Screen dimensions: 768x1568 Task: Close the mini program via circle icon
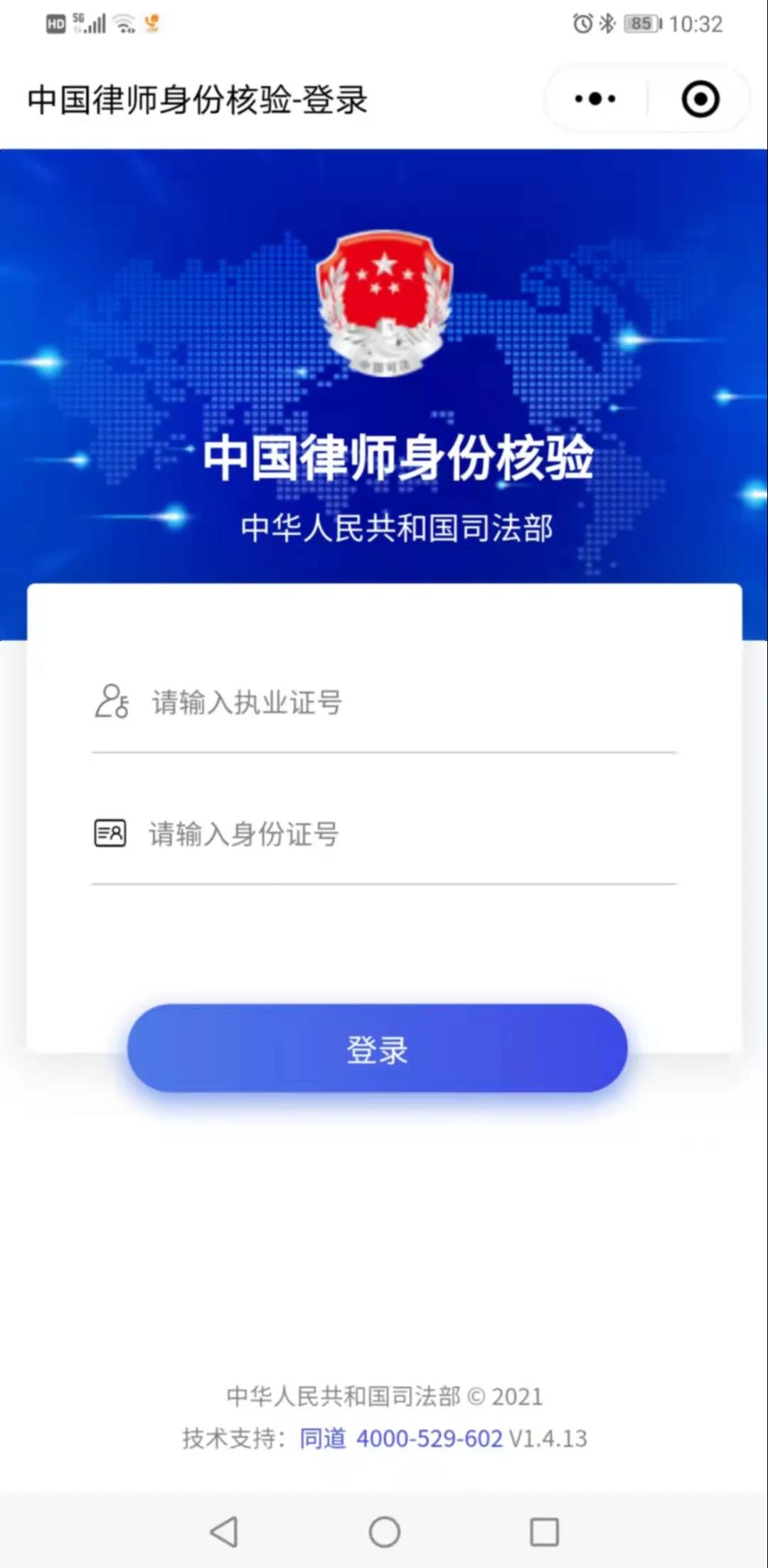pyautogui.click(x=700, y=99)
